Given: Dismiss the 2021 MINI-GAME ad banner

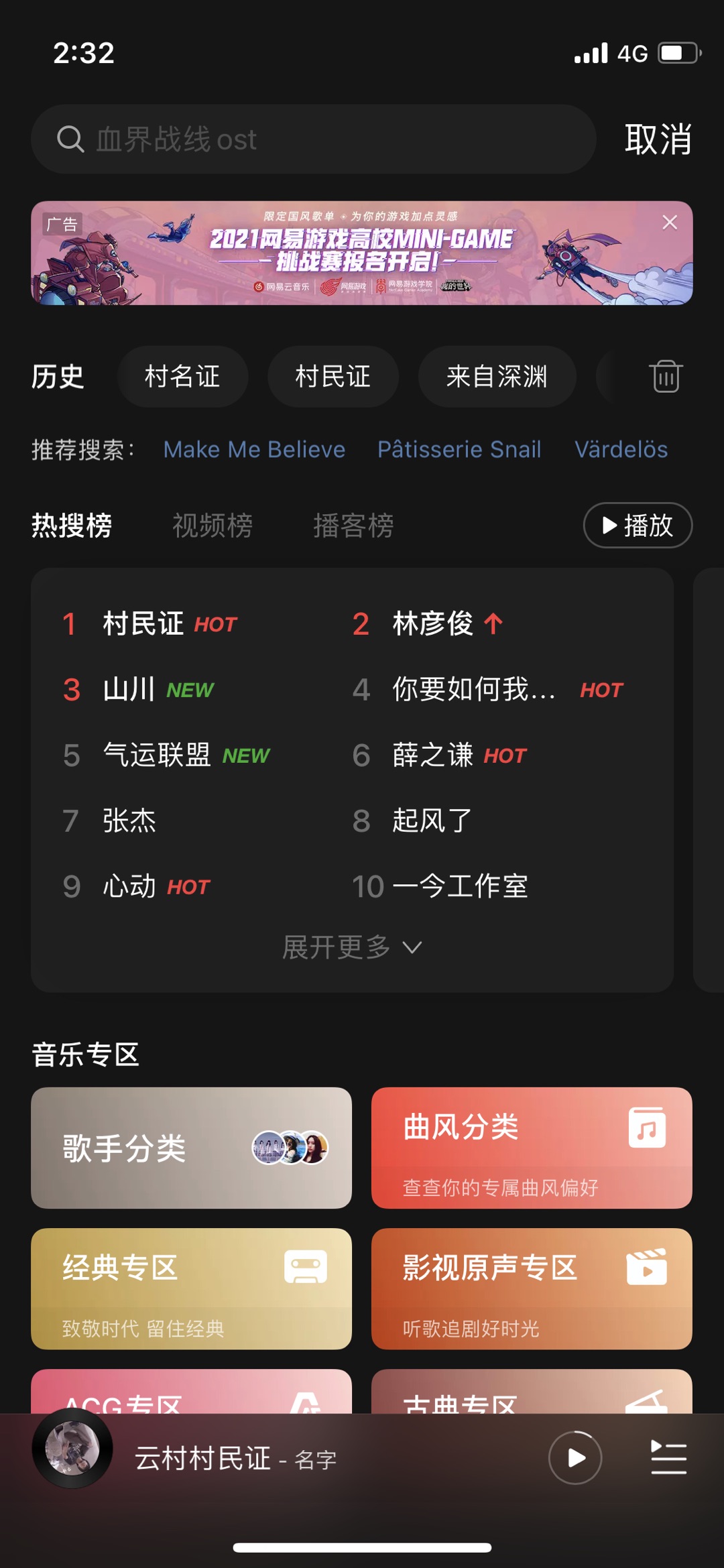Looking at the screenshot, I should 668,221.
